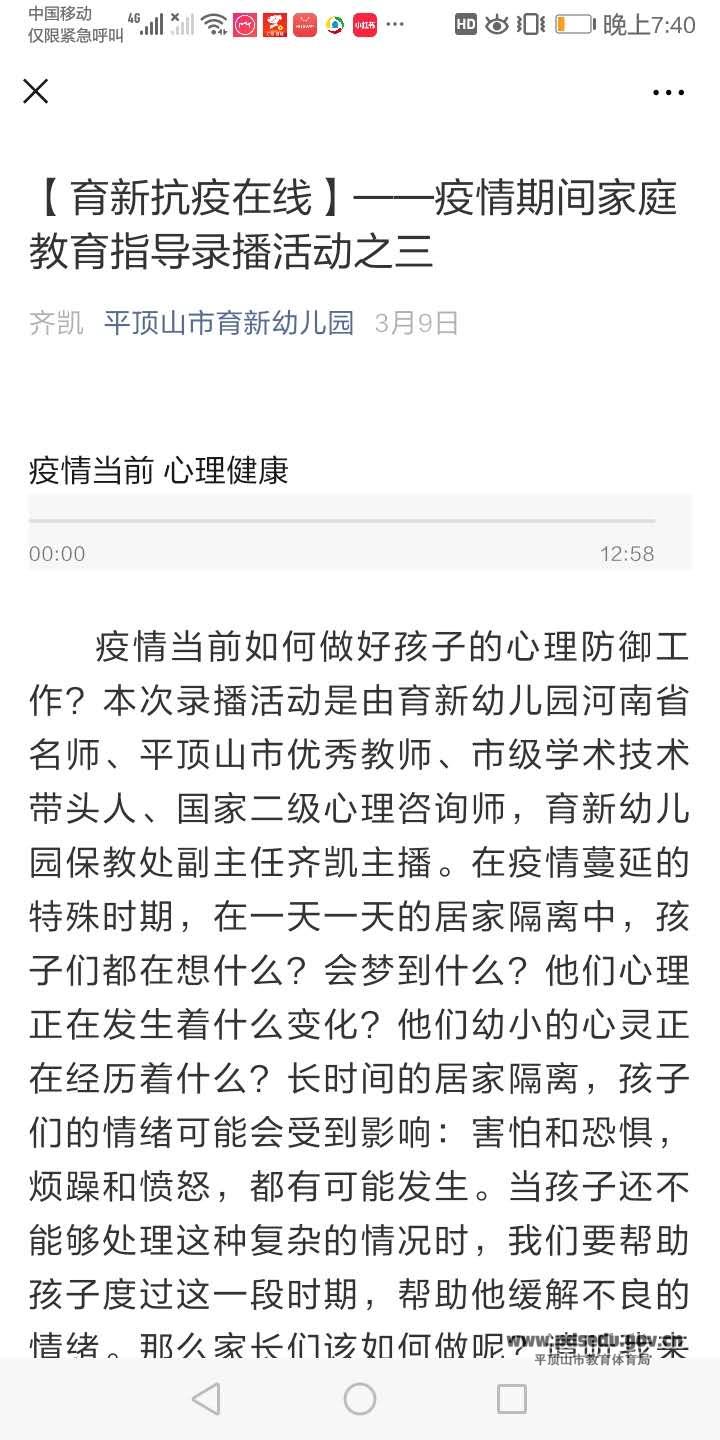Go to the phone's home screen

[x=360, y=1399]
